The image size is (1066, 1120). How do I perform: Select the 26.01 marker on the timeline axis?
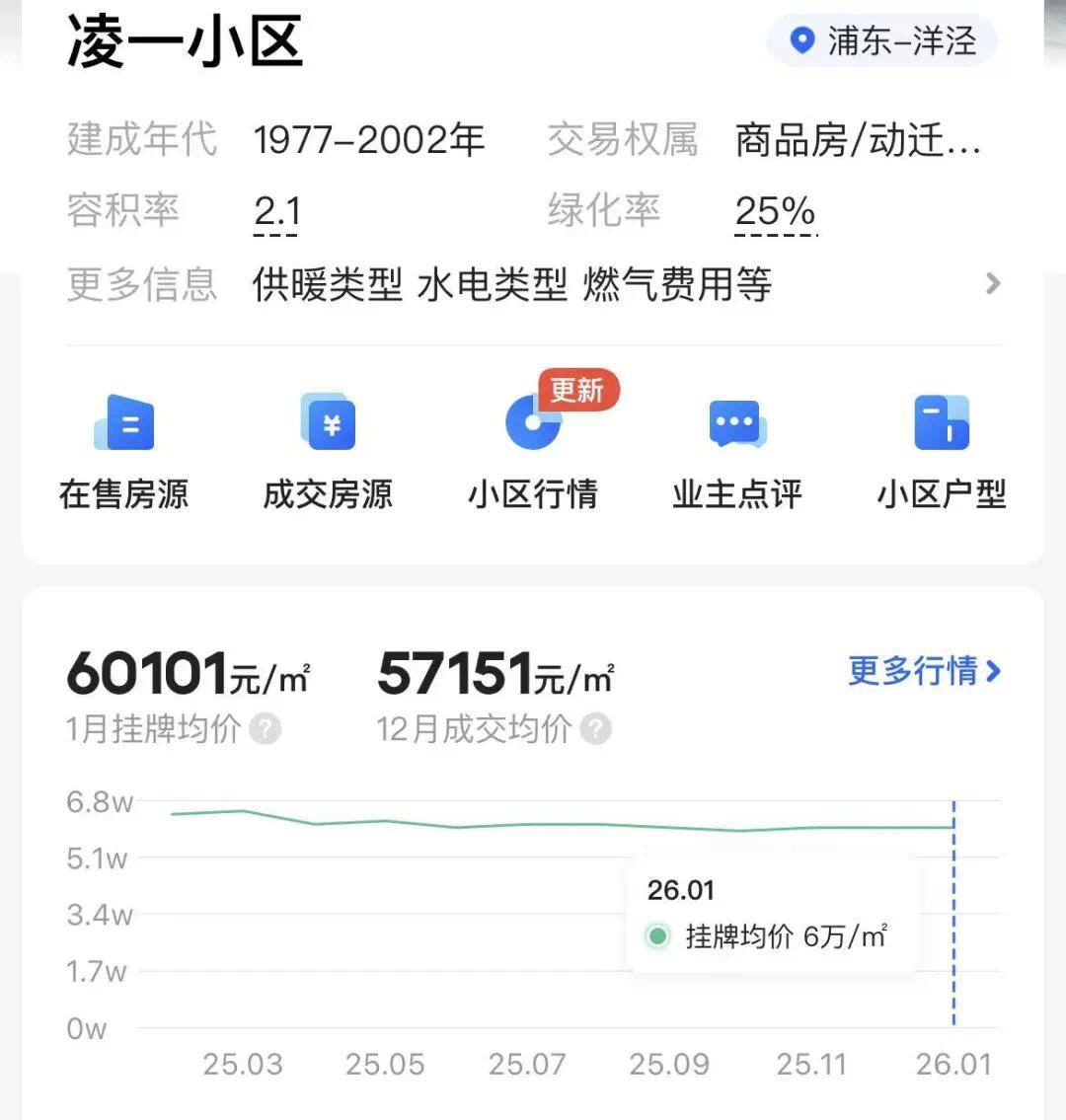954,1065
